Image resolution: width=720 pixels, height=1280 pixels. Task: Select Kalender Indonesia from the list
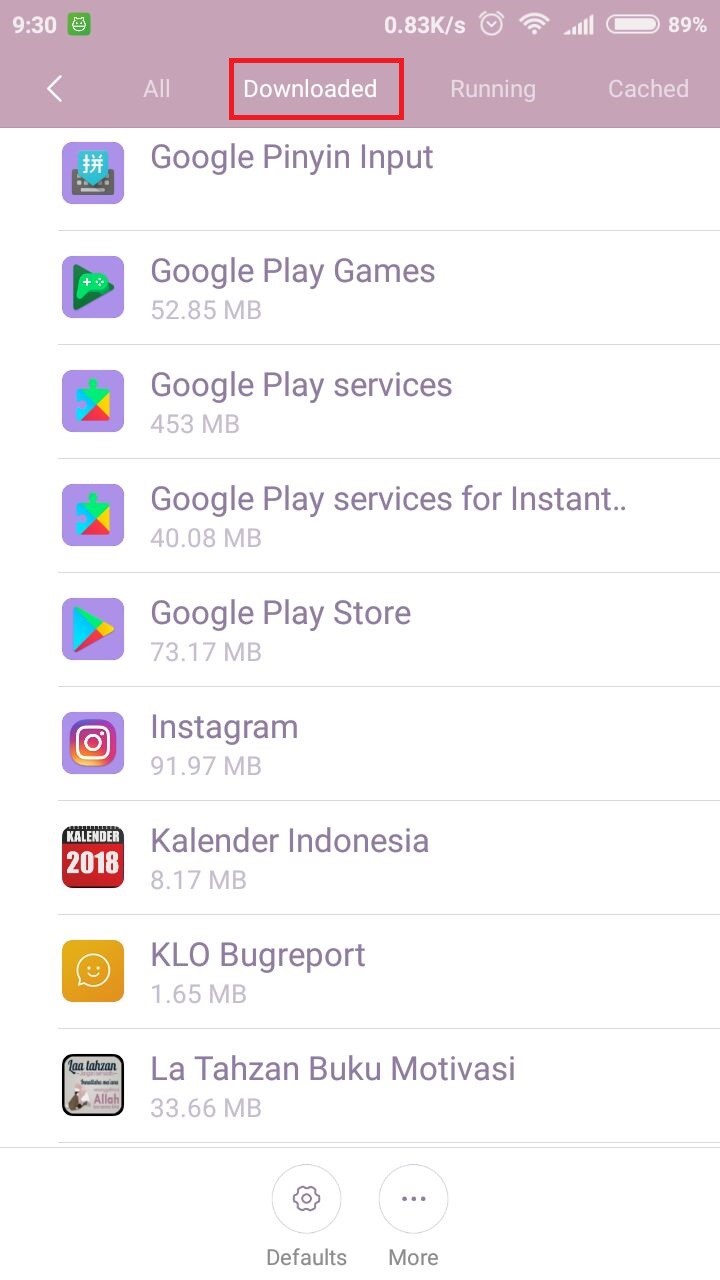point(360,858)
